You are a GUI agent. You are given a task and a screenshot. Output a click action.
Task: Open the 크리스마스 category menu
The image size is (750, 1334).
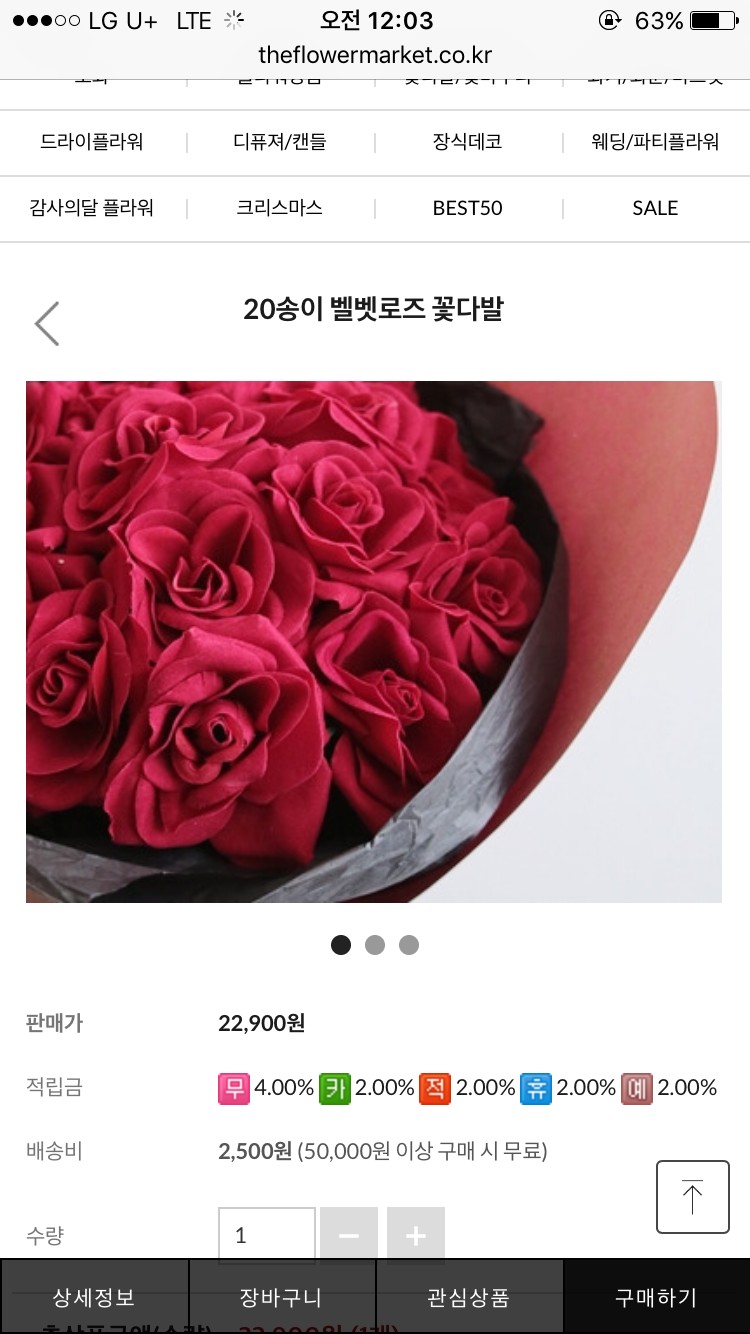point(280,208)
